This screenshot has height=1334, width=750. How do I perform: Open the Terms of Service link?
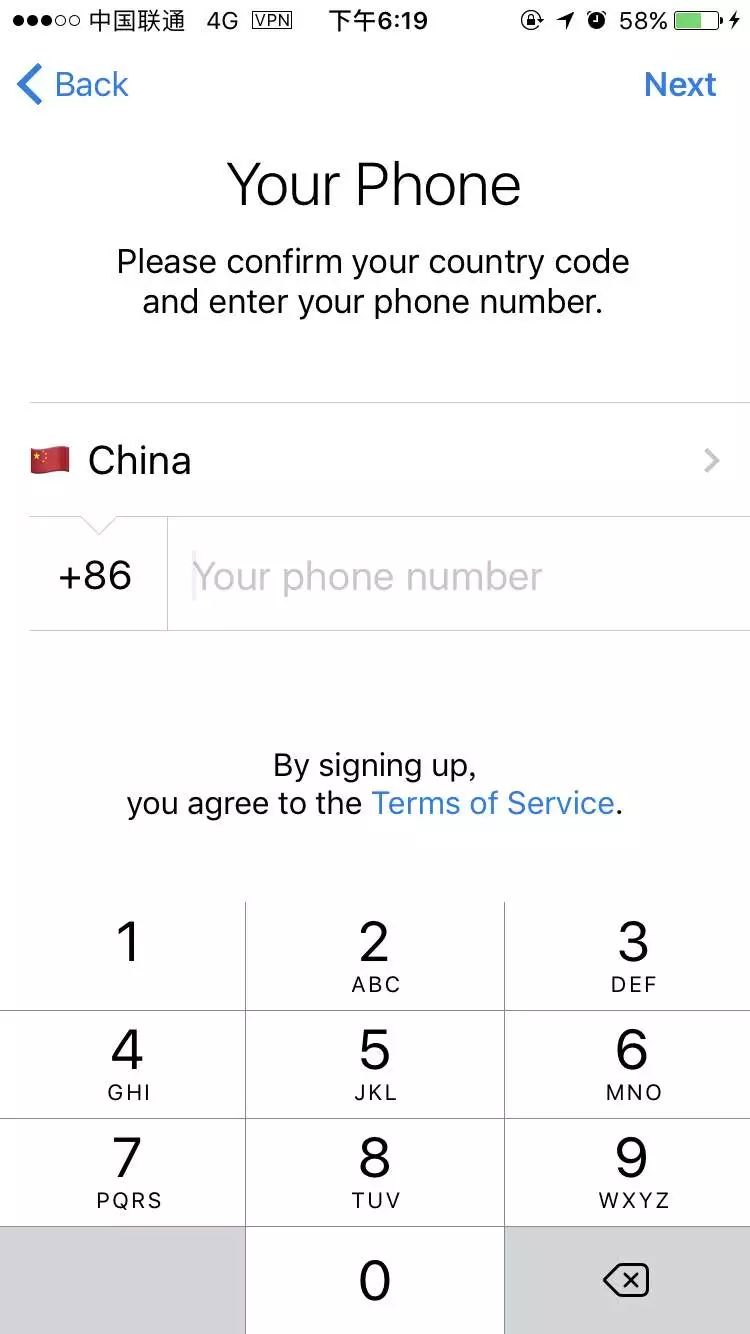point(491,802)
